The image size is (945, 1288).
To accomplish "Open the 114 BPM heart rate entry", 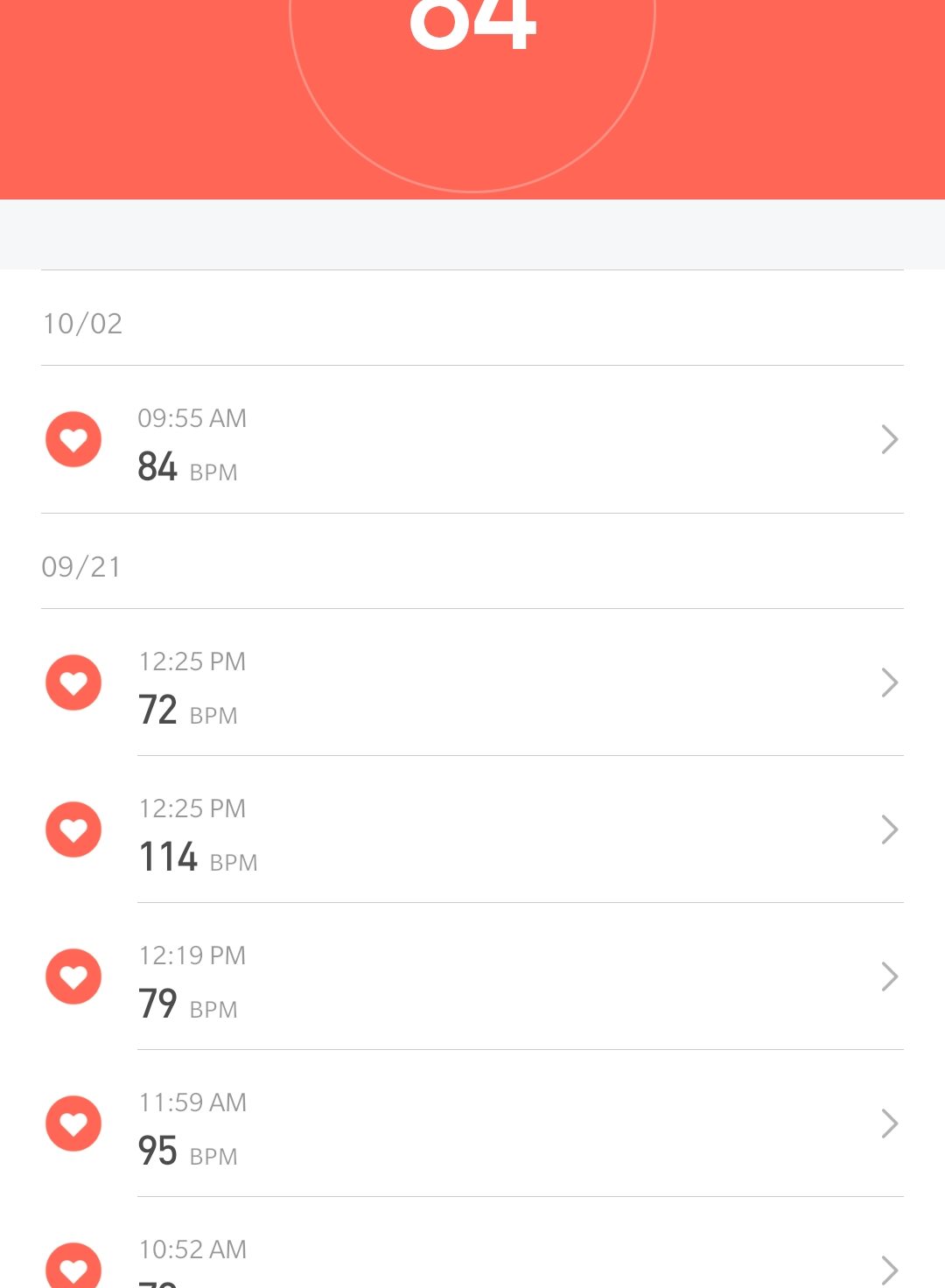I will coord(472,830).
